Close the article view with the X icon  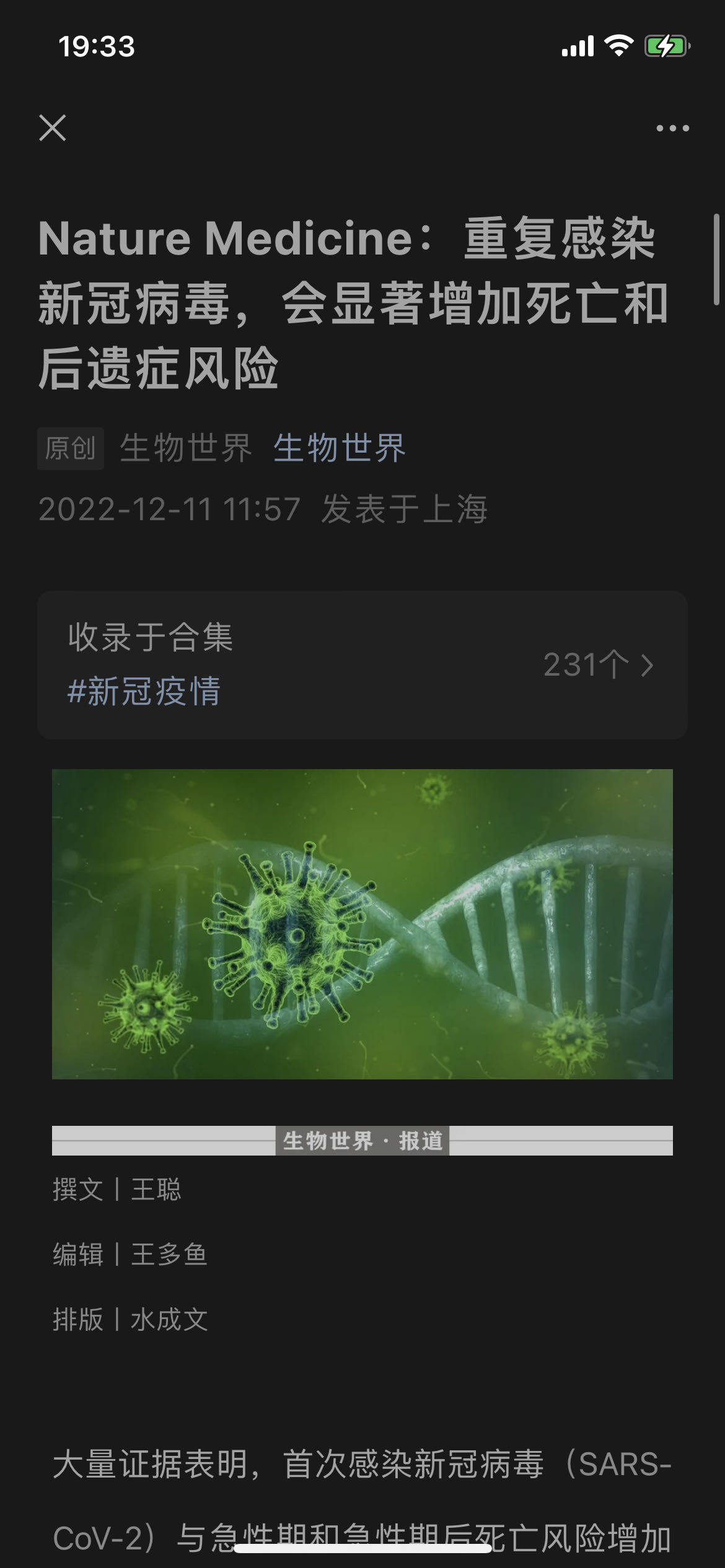54,128
